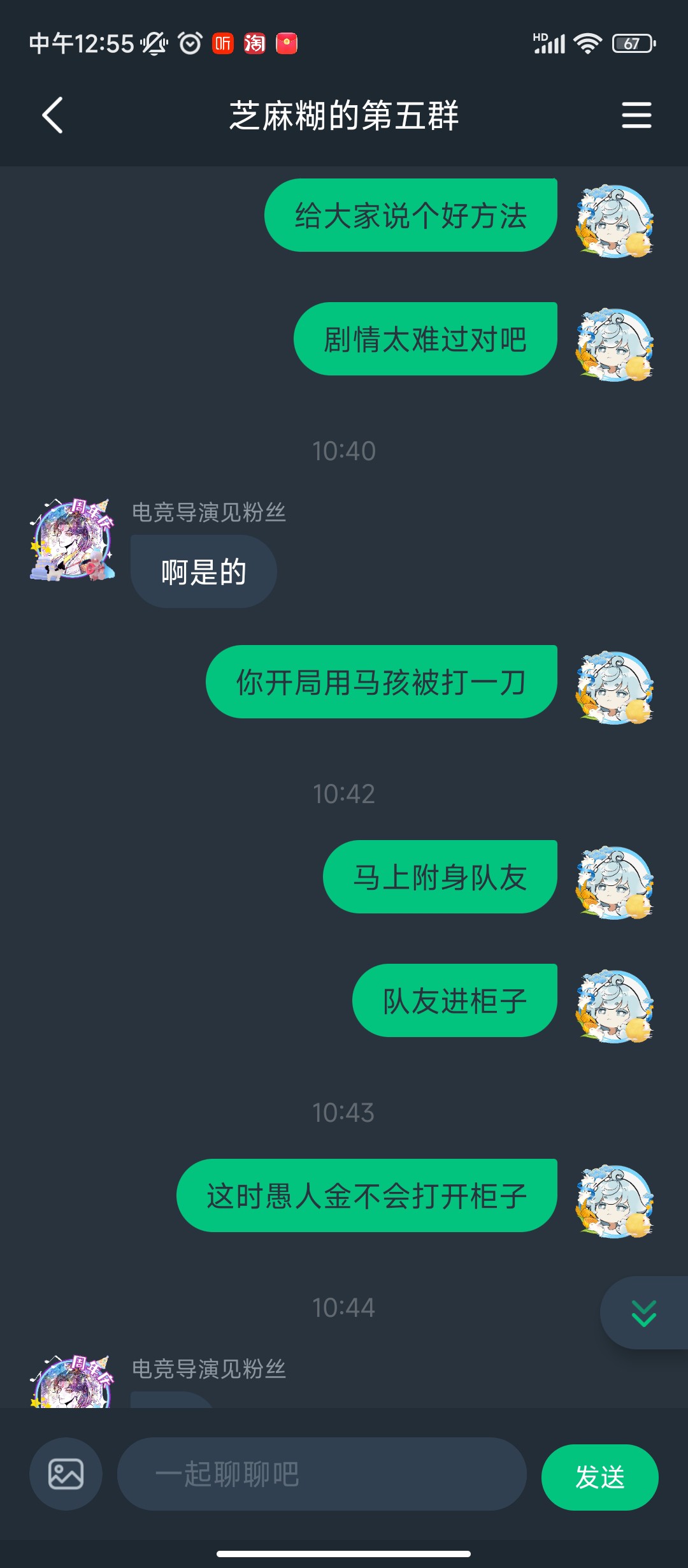Go back from the 芝麻糊的第五群 chat

pyautogui.click(x=52, y=115)
